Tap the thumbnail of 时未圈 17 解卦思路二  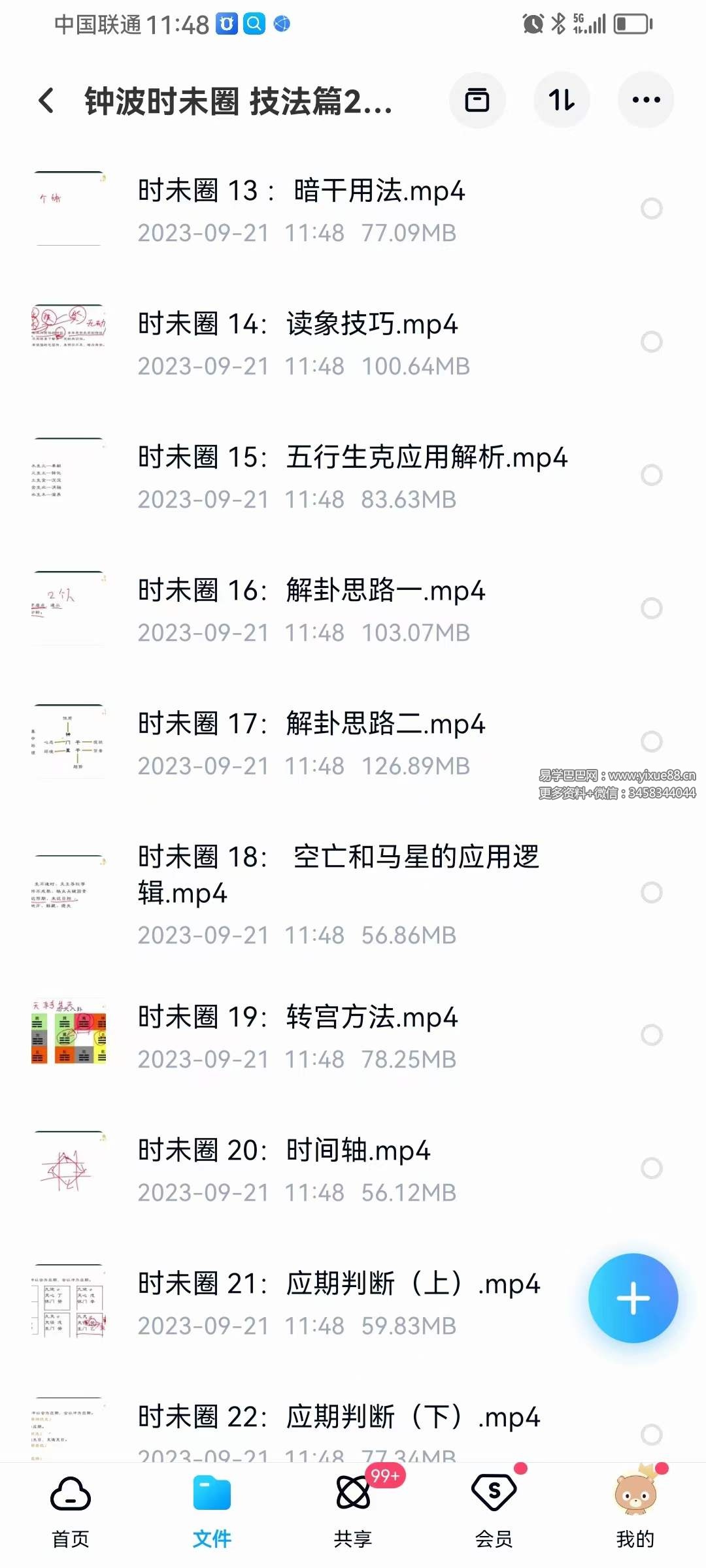[69, 742]
